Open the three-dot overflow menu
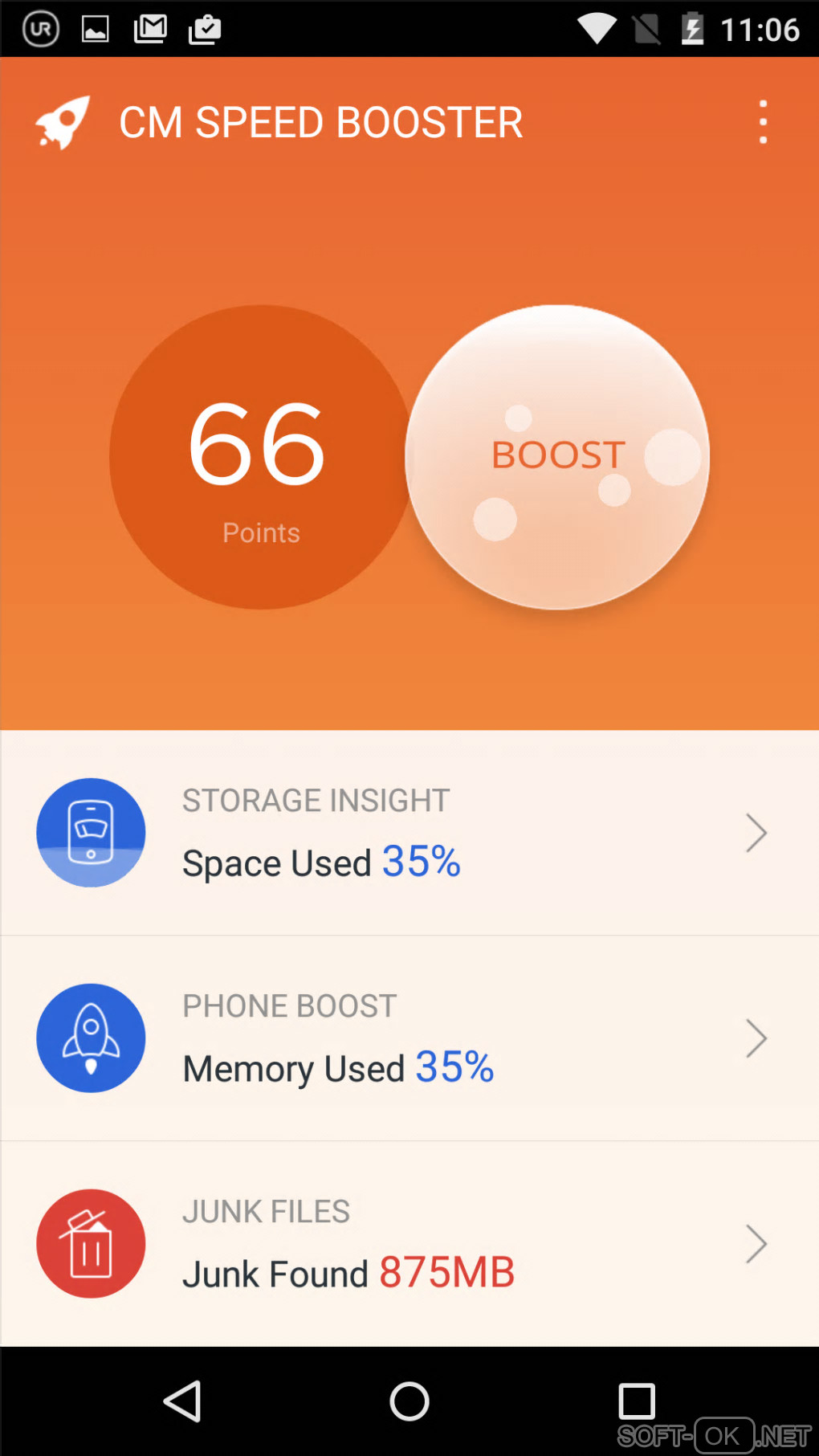Image resolution: width=819 pixels, height=1456 pixels. point(763,122)
